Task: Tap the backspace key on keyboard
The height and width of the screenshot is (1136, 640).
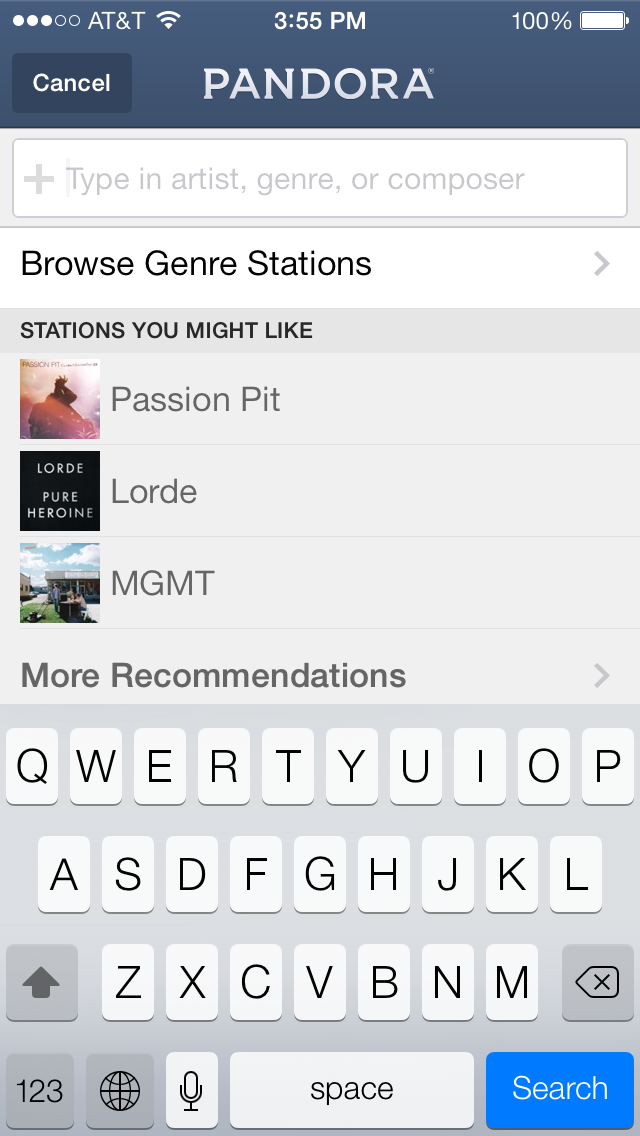Action: point(597,984)
